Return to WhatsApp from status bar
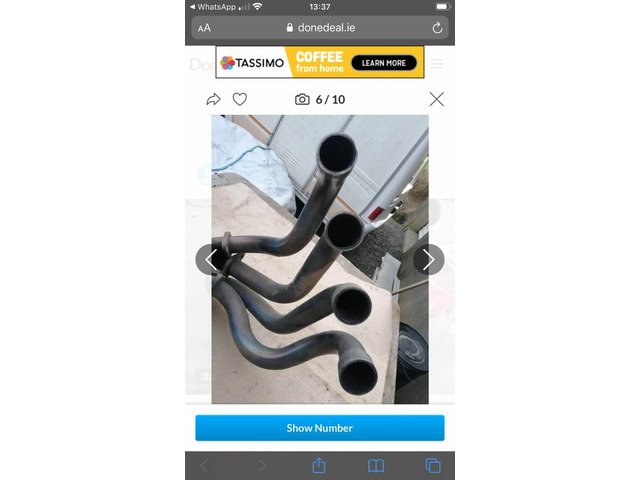Image resolution: width=640 pixels, height=480 pixels. click(214, 6)
